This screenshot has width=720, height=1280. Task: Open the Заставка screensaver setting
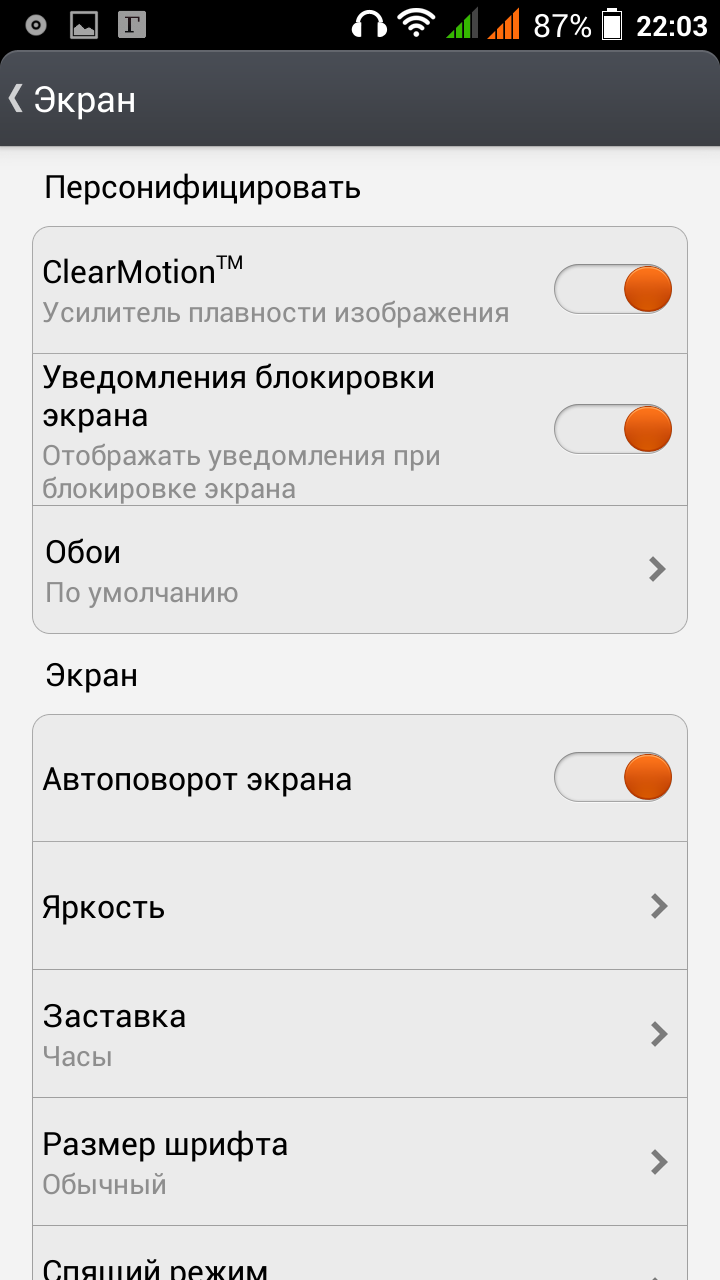pyautogui.click(x=360, y=1034)
